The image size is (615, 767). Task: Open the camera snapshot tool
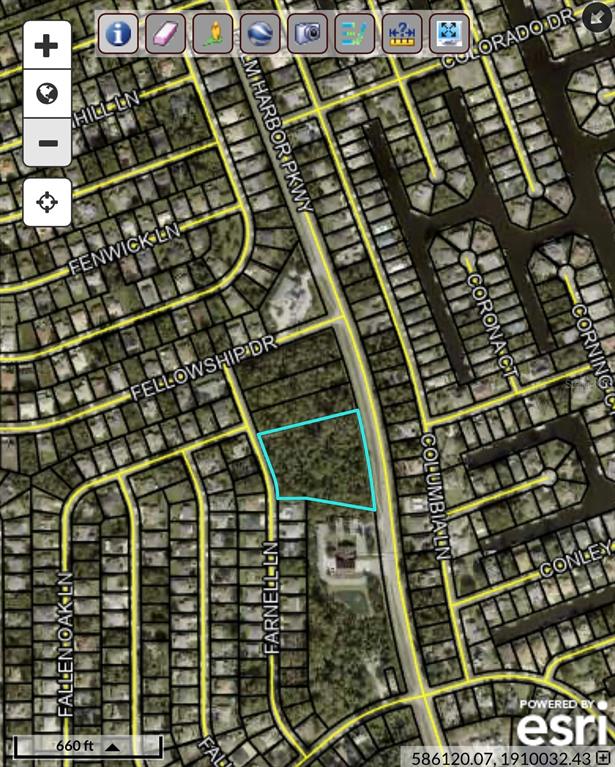(x=307, y=34)
